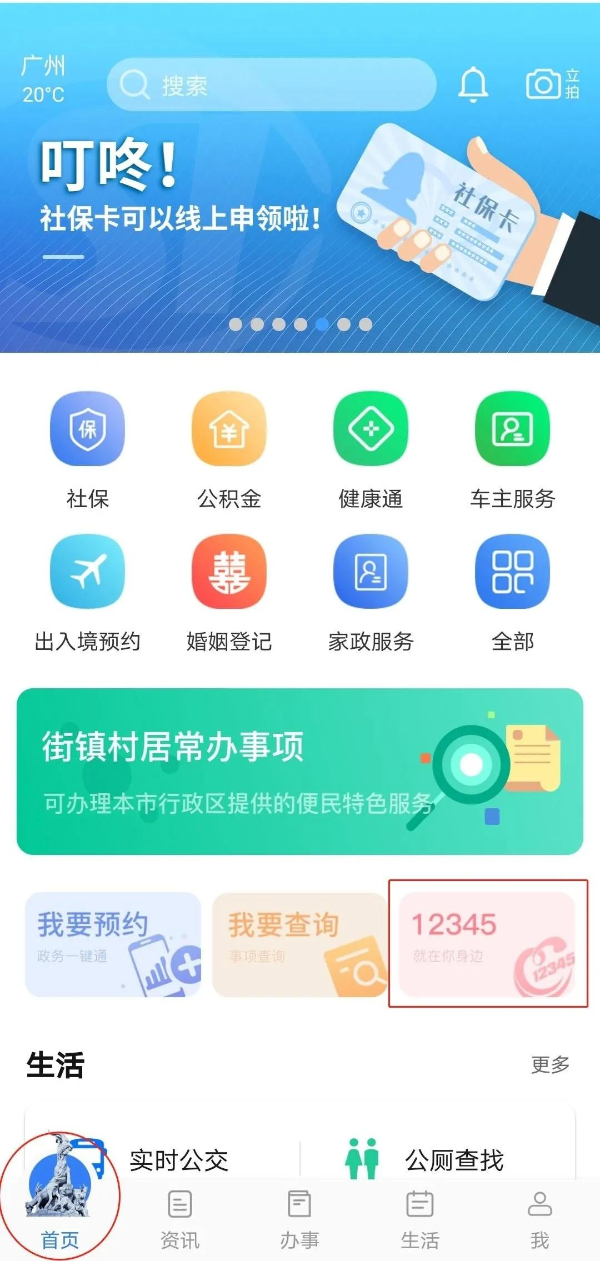Viewport: 600px width, 1261px height.
Task: Open the search bar
Action: 270,85
